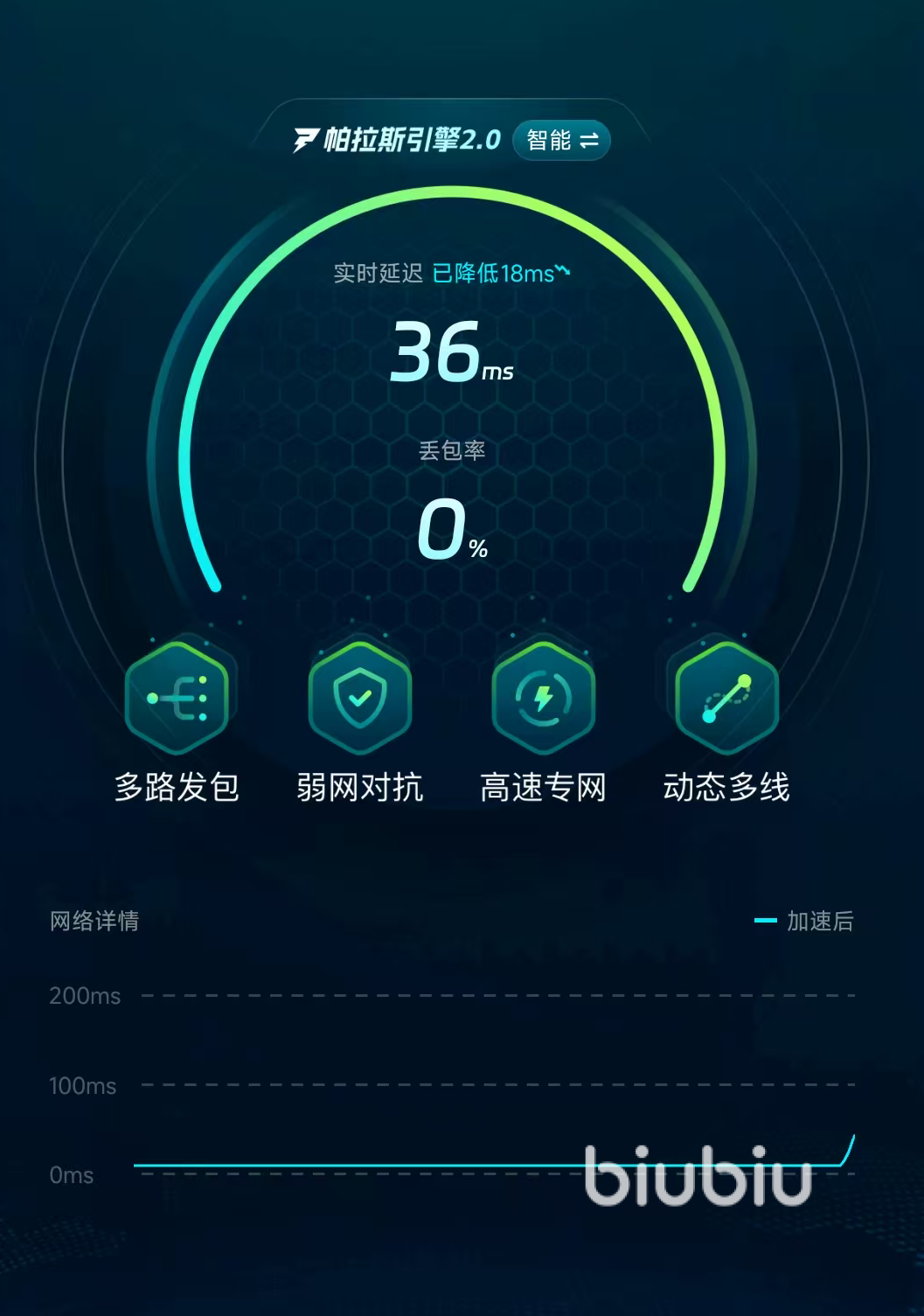This screenshot has height=1316, width=924.
Task: Open the 动态多线 feature
Action: [x=726, y=699]
